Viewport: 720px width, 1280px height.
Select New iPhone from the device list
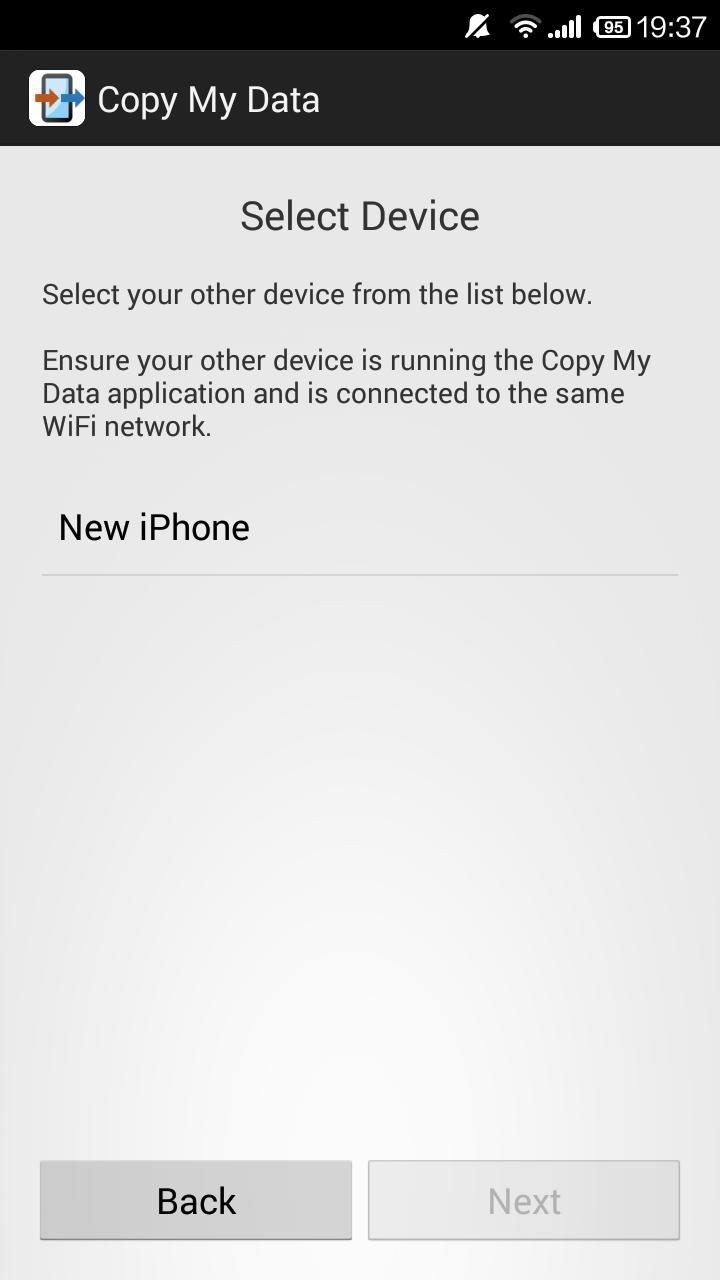[x=360, y=527]
